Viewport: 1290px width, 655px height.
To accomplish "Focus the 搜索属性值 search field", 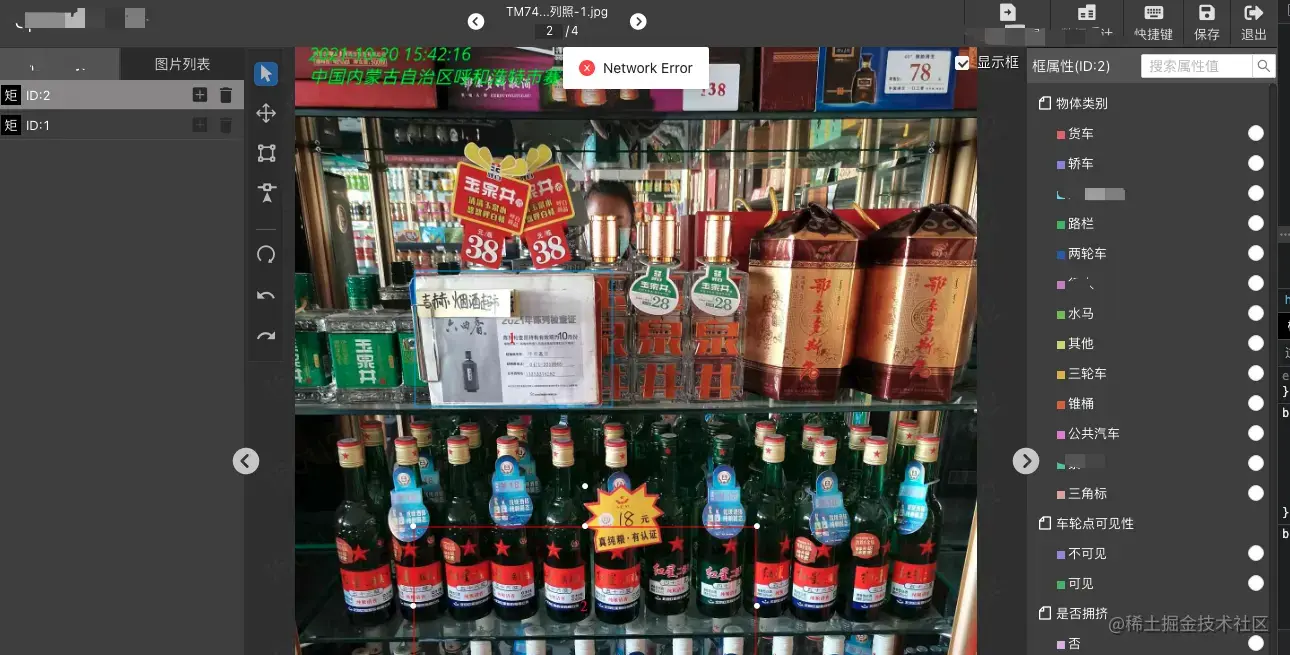I will click(x=1198, y=66).
